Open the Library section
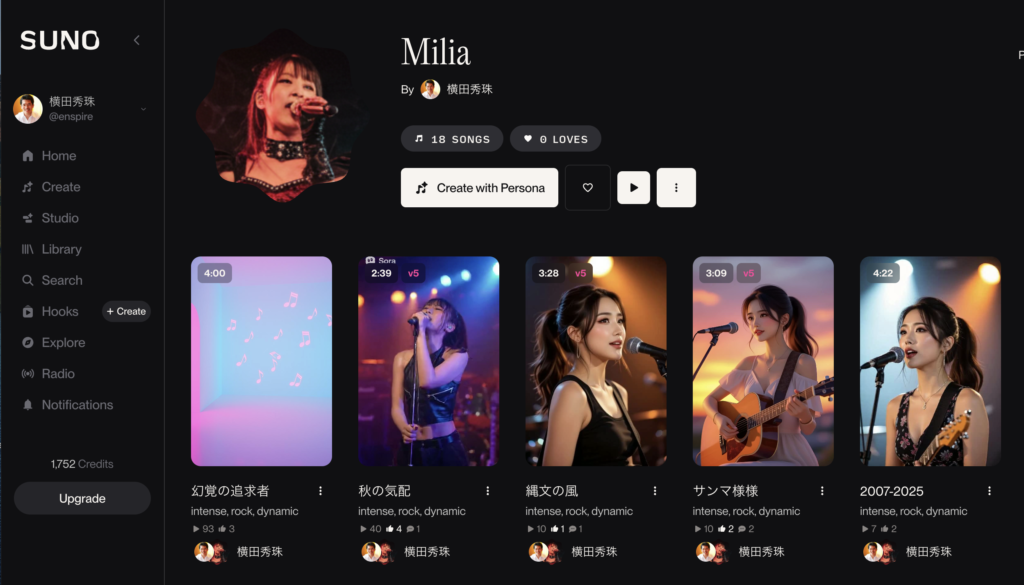 click(x=61, y=249)
